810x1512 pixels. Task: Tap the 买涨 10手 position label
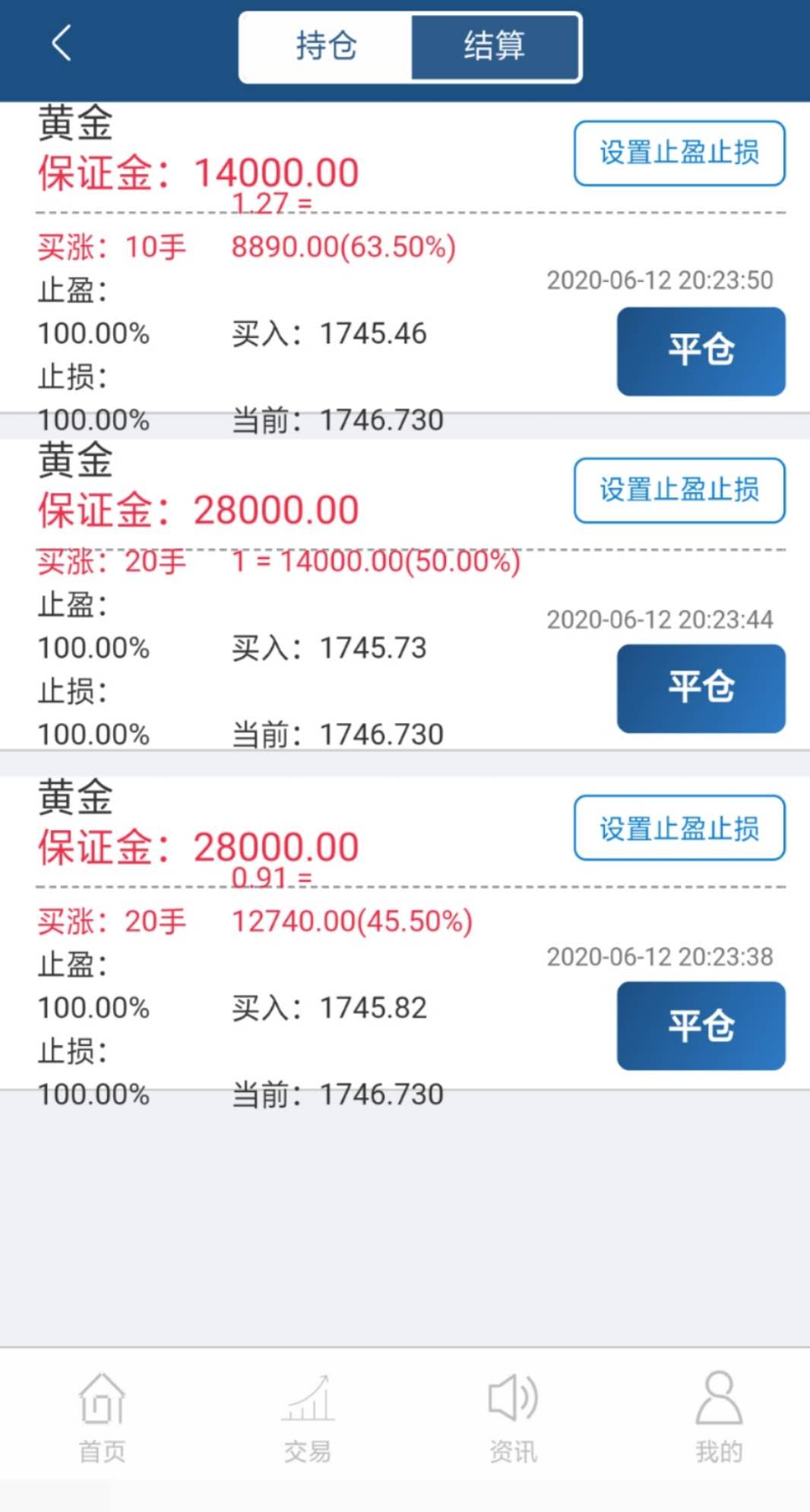(x=111, y=248)
